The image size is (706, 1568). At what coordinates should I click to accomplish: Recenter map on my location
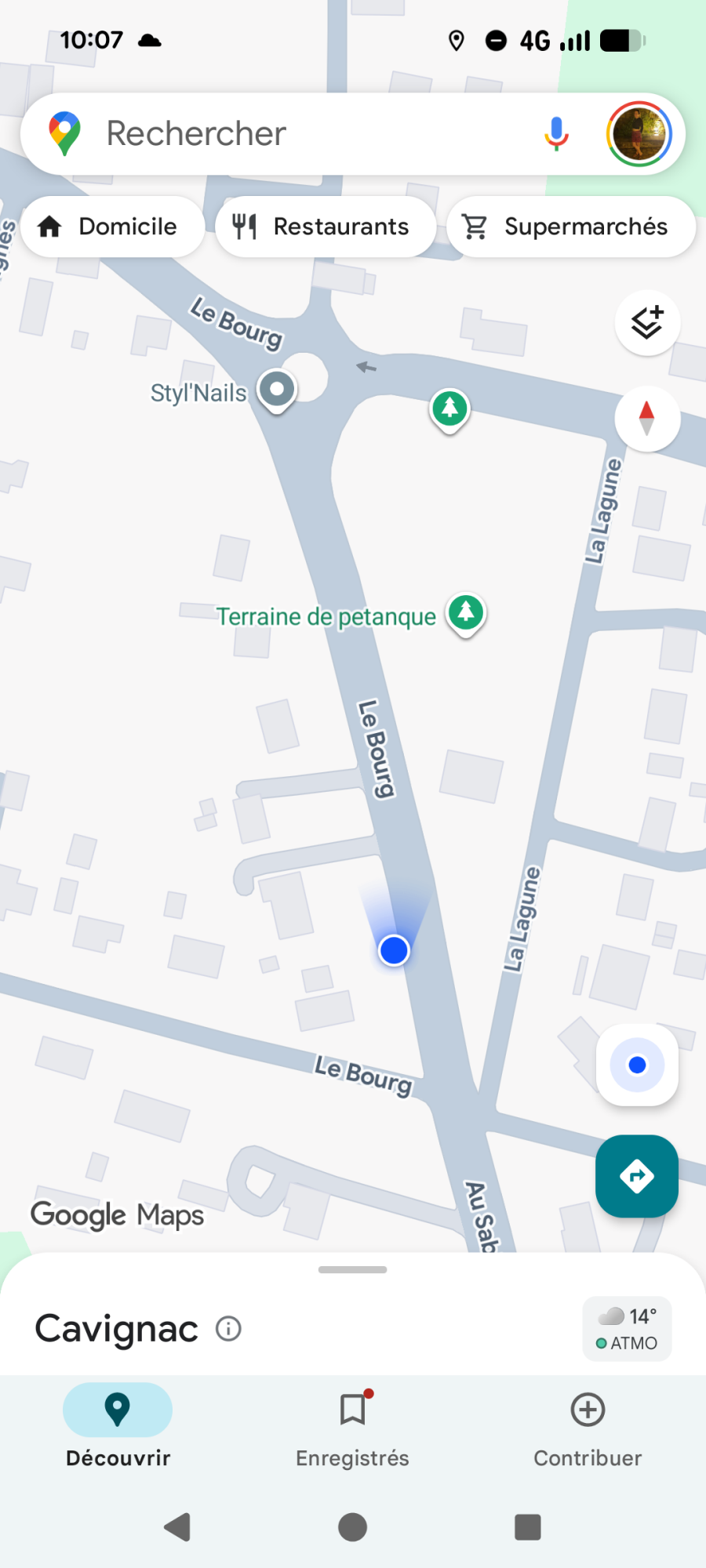(x=637, y=1065)
